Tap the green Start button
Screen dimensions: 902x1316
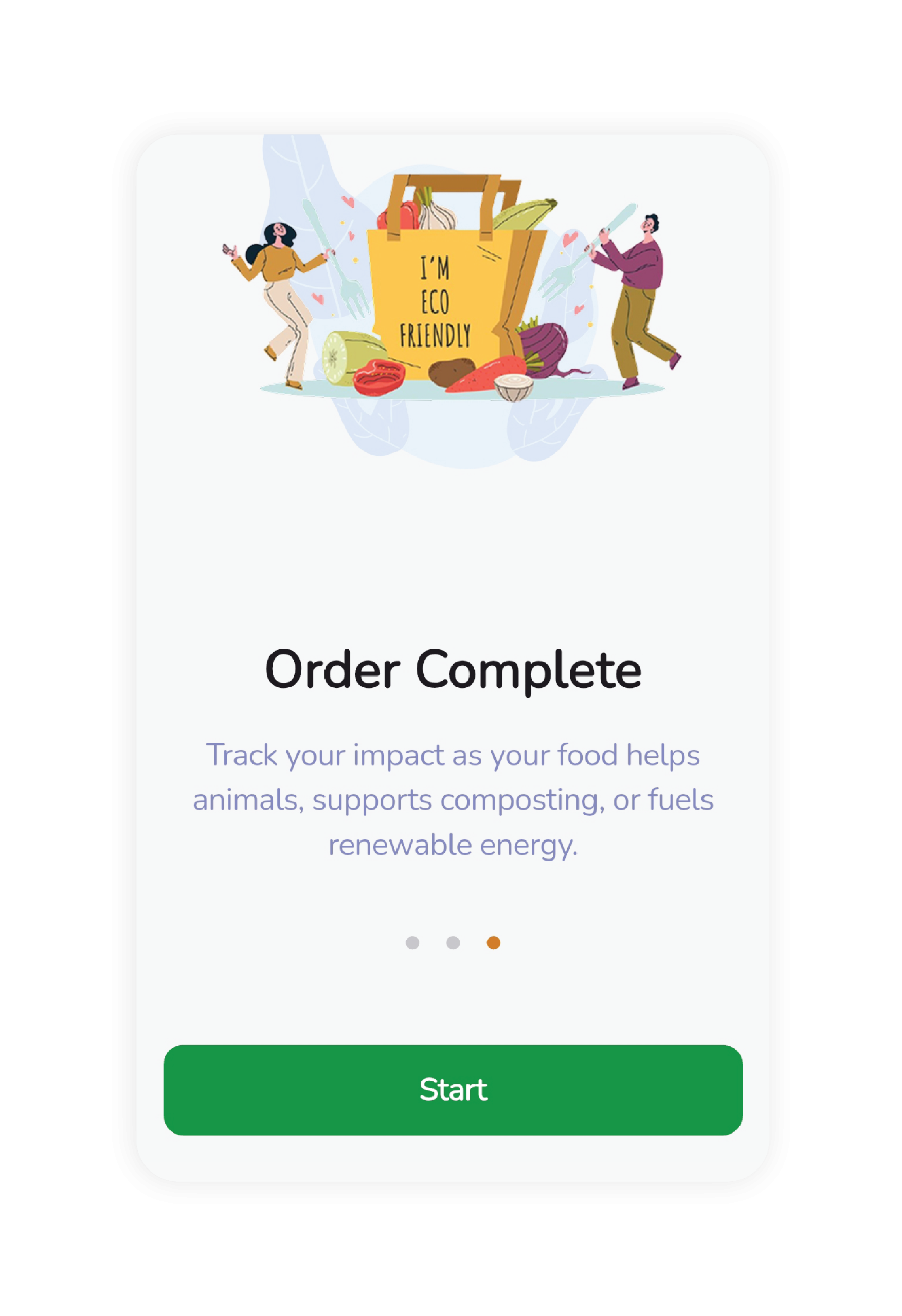(453, 1089)
